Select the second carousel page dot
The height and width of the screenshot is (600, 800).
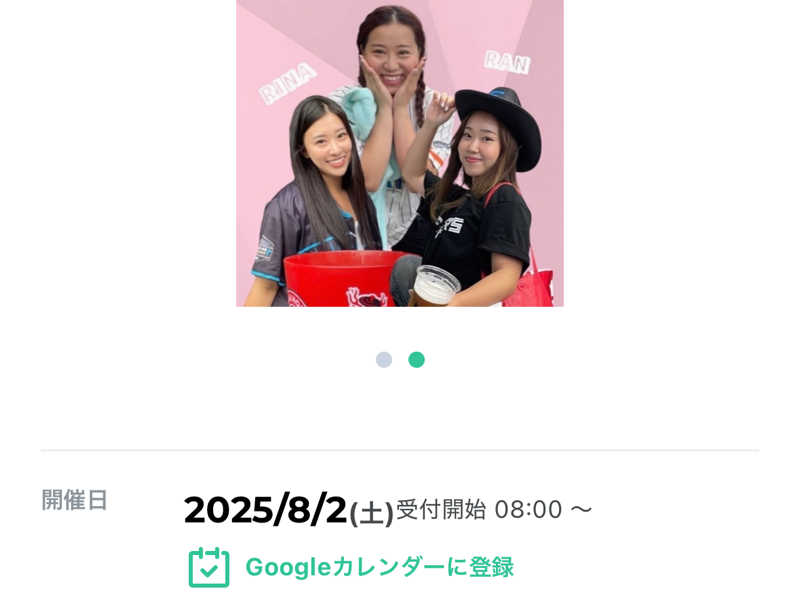tap(416, 360)
